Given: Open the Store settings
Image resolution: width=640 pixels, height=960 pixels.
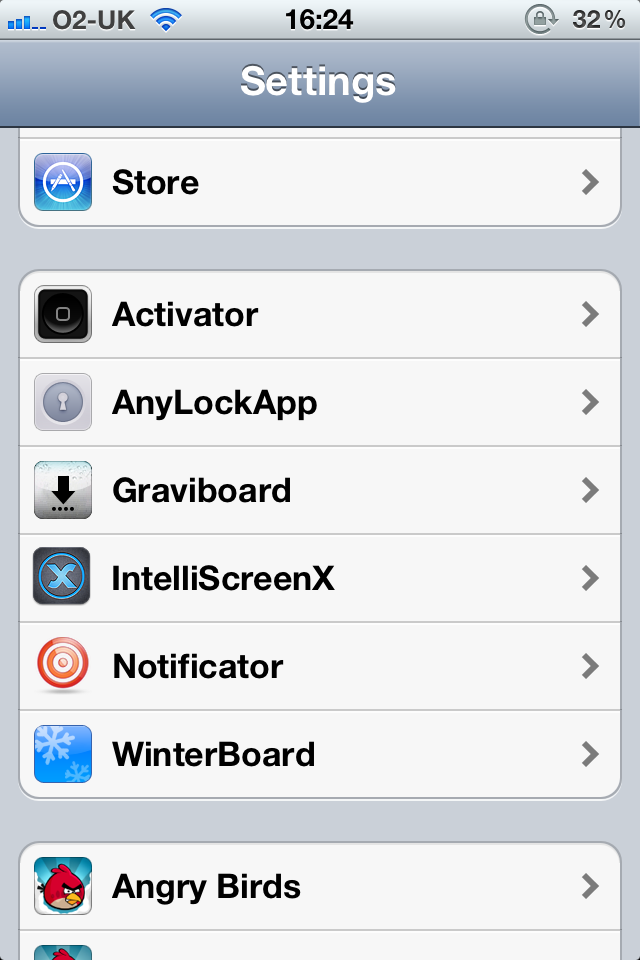Looking at the screenshot, I should tap(320, 183).
